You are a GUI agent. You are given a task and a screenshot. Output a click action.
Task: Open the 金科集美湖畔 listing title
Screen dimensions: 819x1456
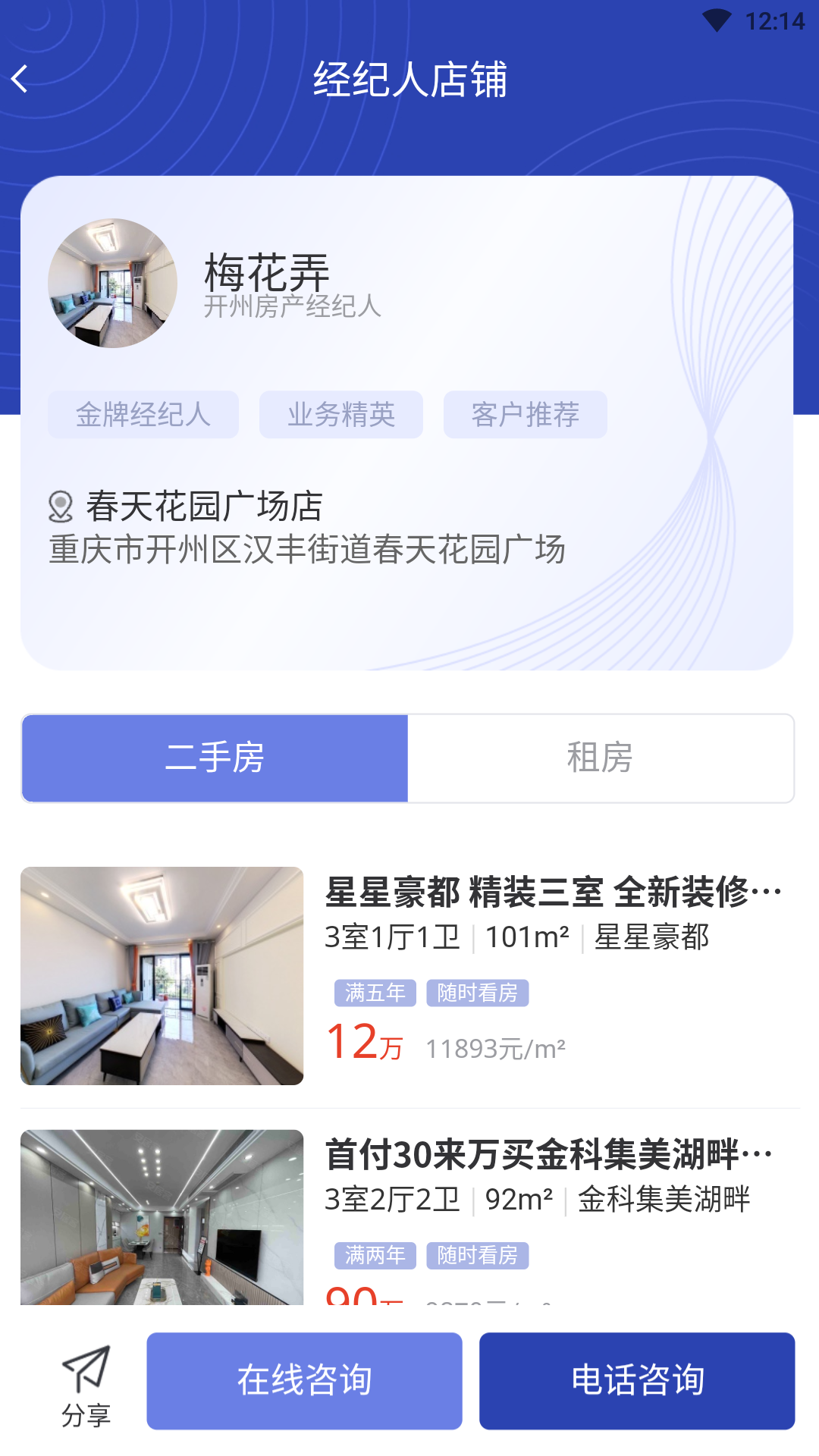pyautogui.click(x=546, y=1153)
